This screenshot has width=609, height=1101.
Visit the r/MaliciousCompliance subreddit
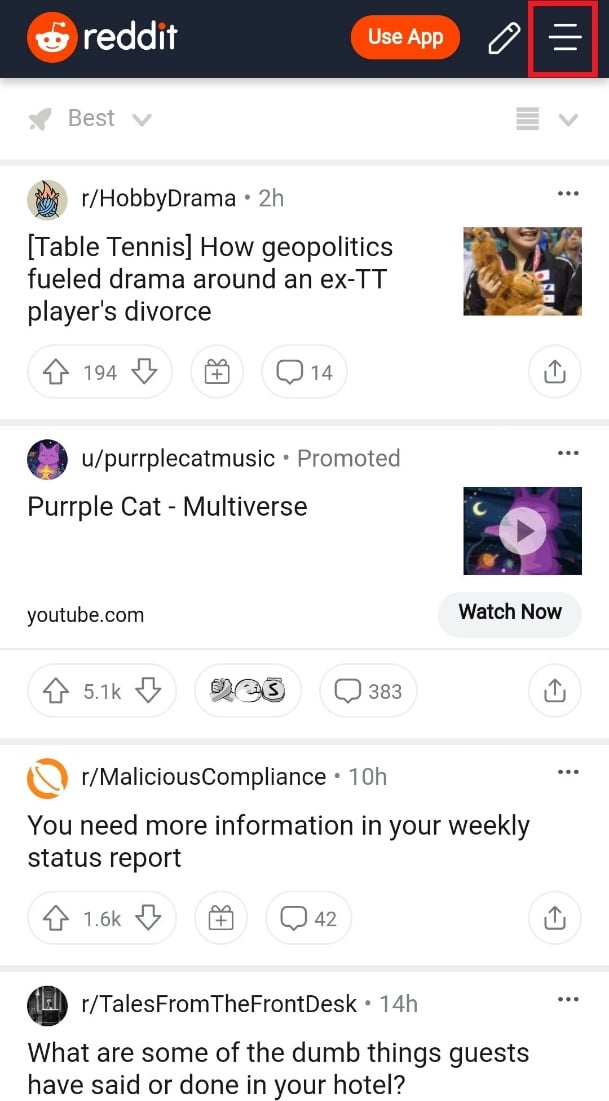[204, 777]
